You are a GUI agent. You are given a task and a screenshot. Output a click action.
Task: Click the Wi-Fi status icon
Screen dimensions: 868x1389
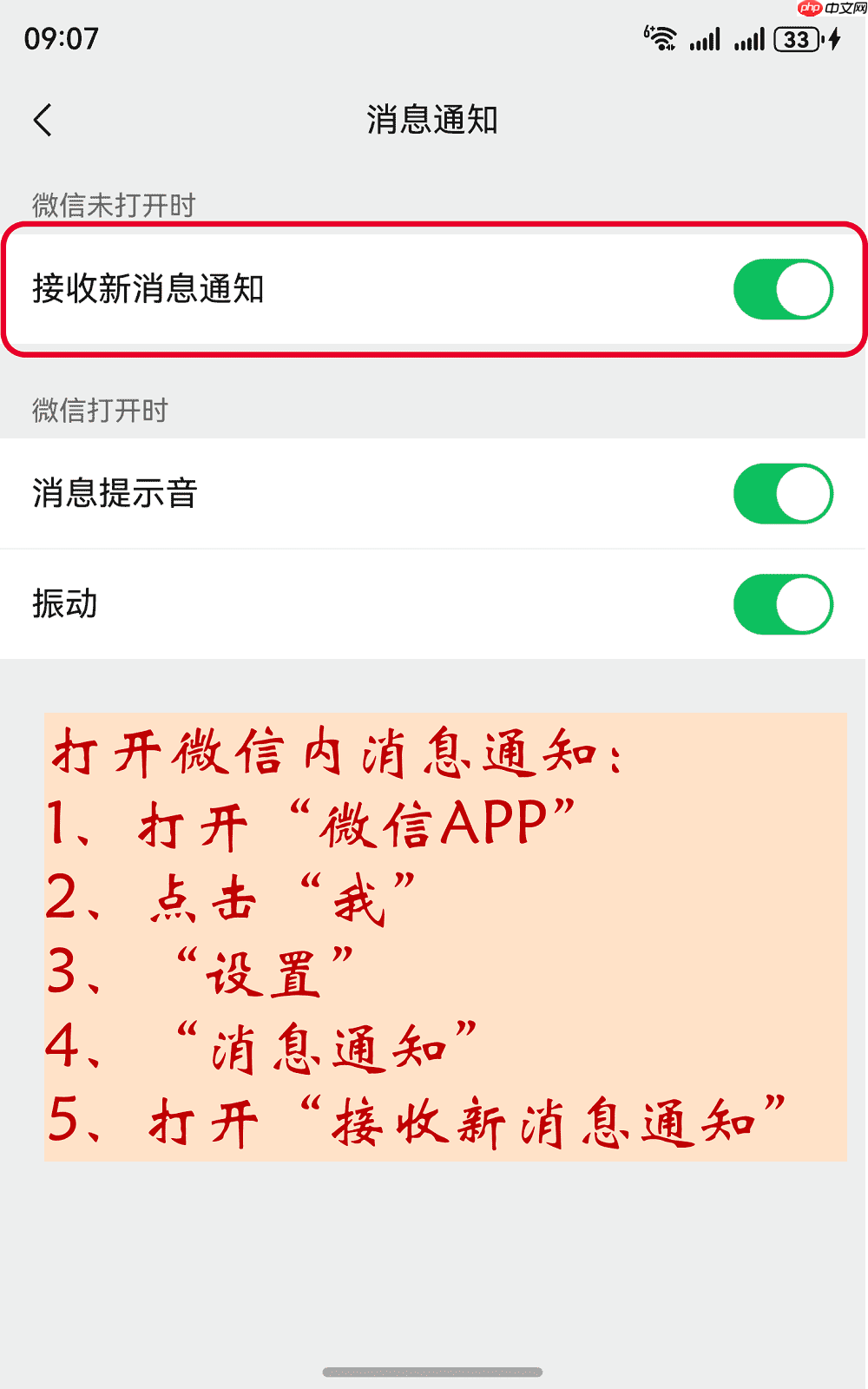coord(662,39)
